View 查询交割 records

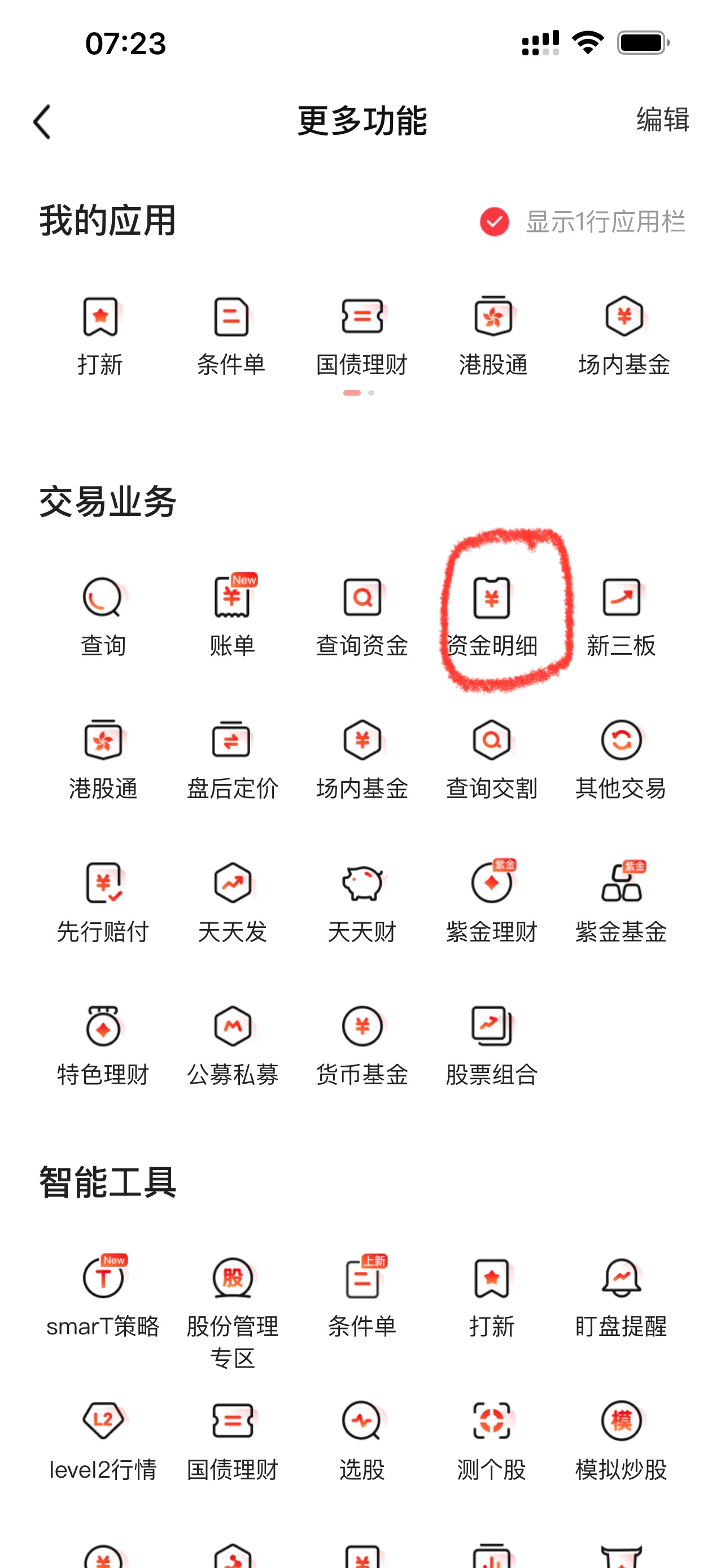point(492,759)
